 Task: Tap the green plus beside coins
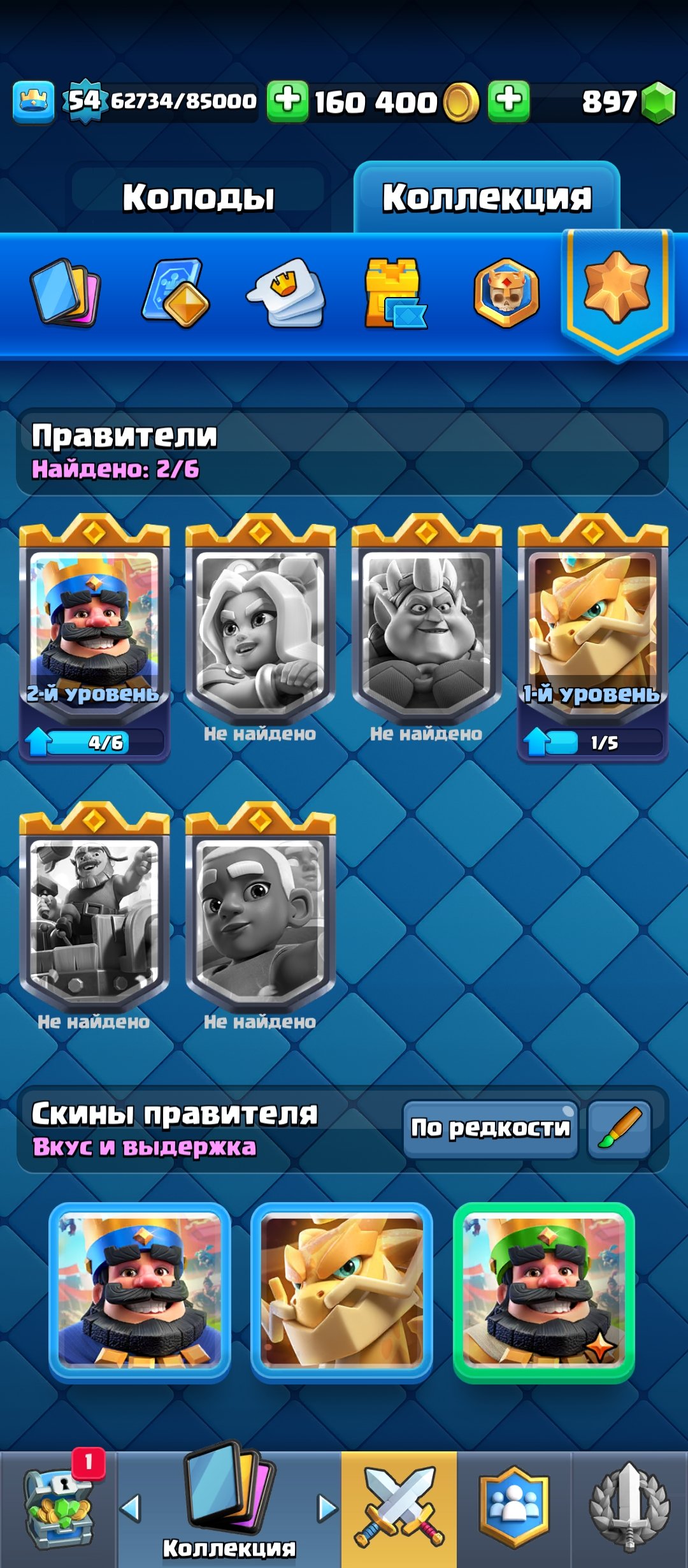click(287, 101)
